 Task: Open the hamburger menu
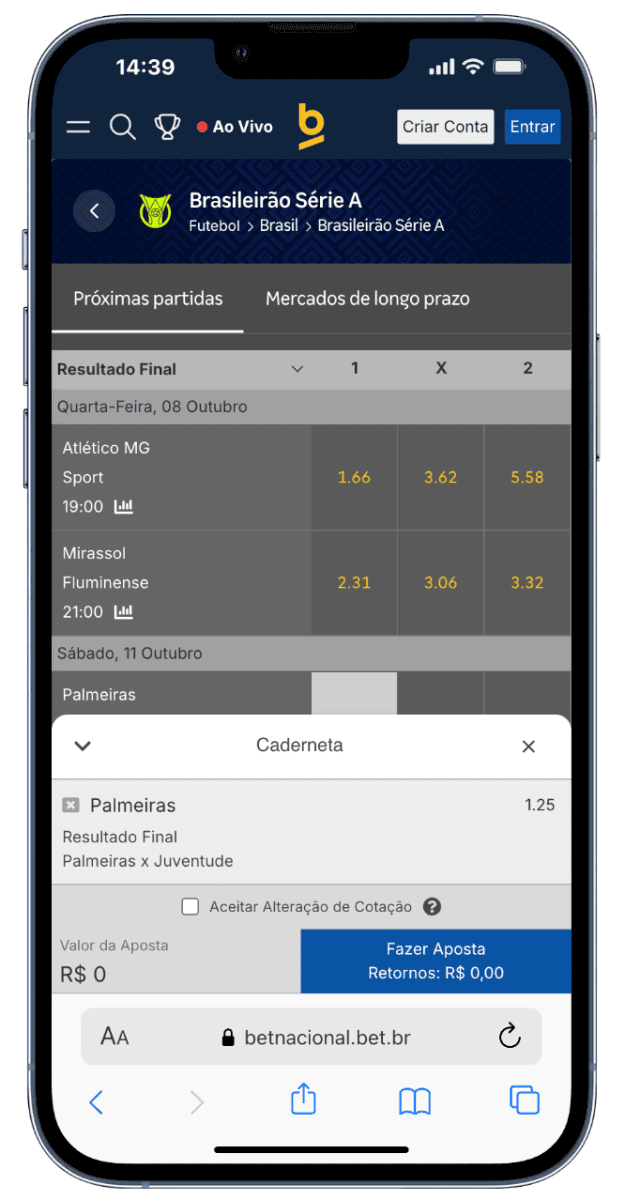point(78,127)
